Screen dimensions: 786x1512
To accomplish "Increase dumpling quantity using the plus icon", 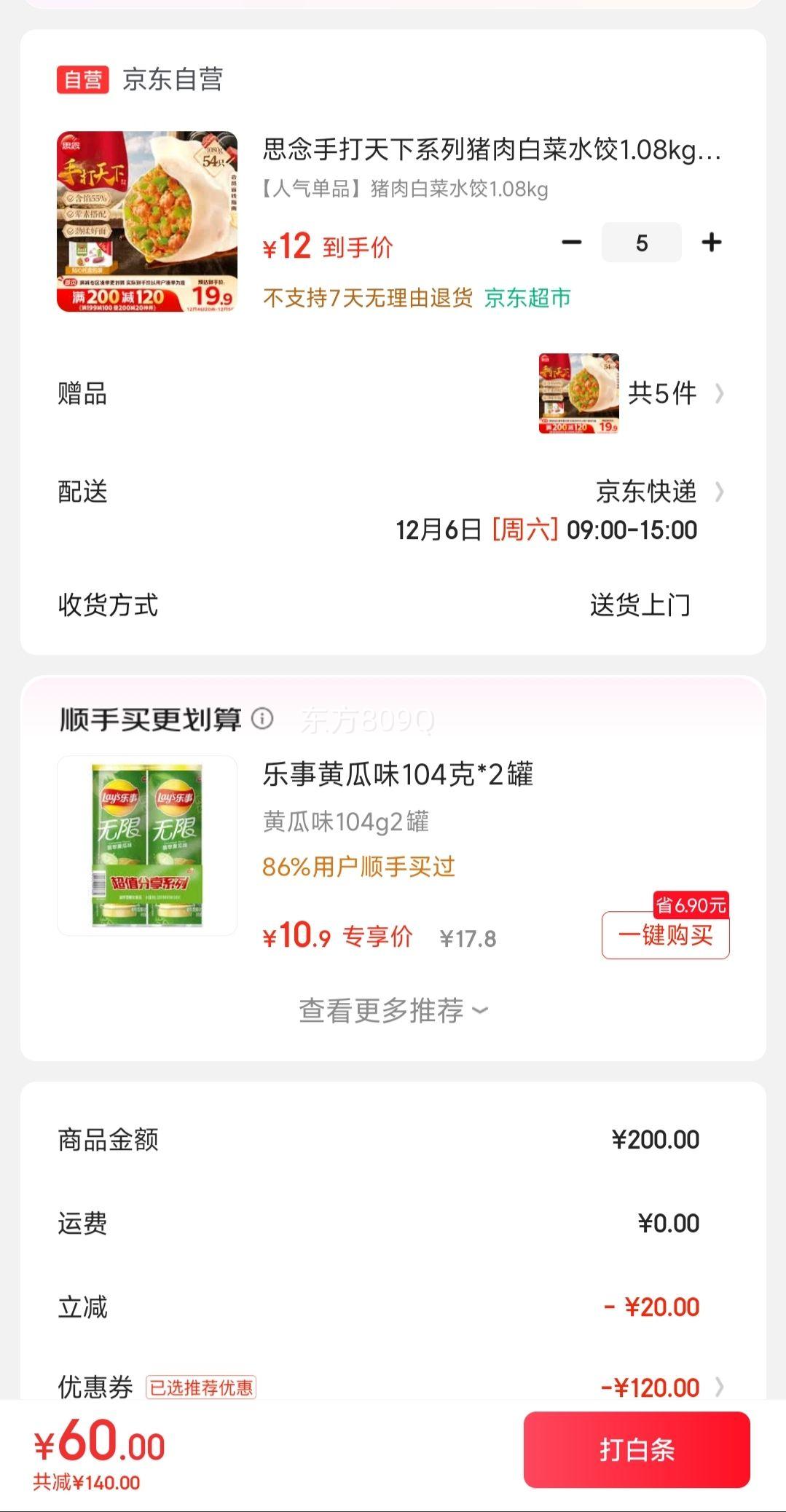I will [x=710, y=242].
